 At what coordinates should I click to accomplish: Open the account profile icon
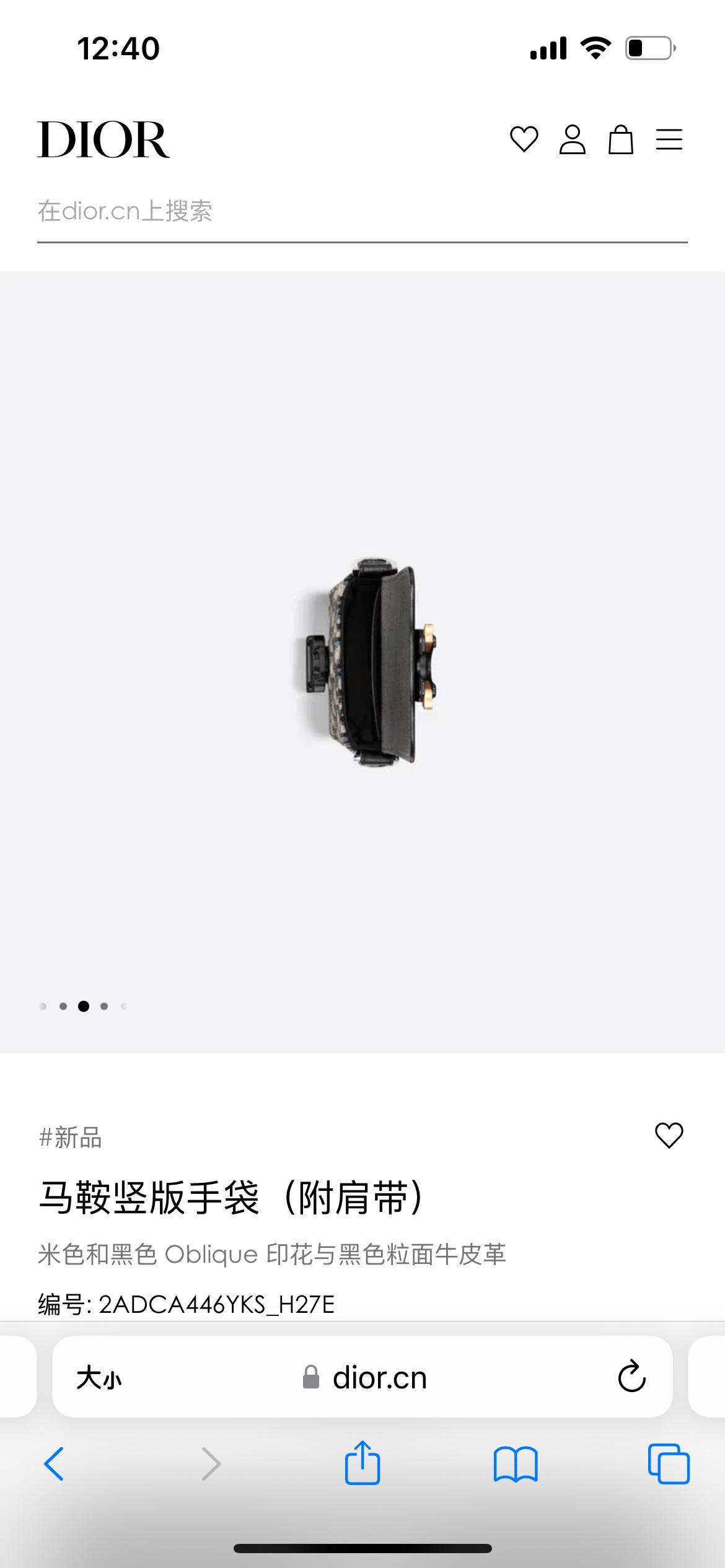pos(572,139)
